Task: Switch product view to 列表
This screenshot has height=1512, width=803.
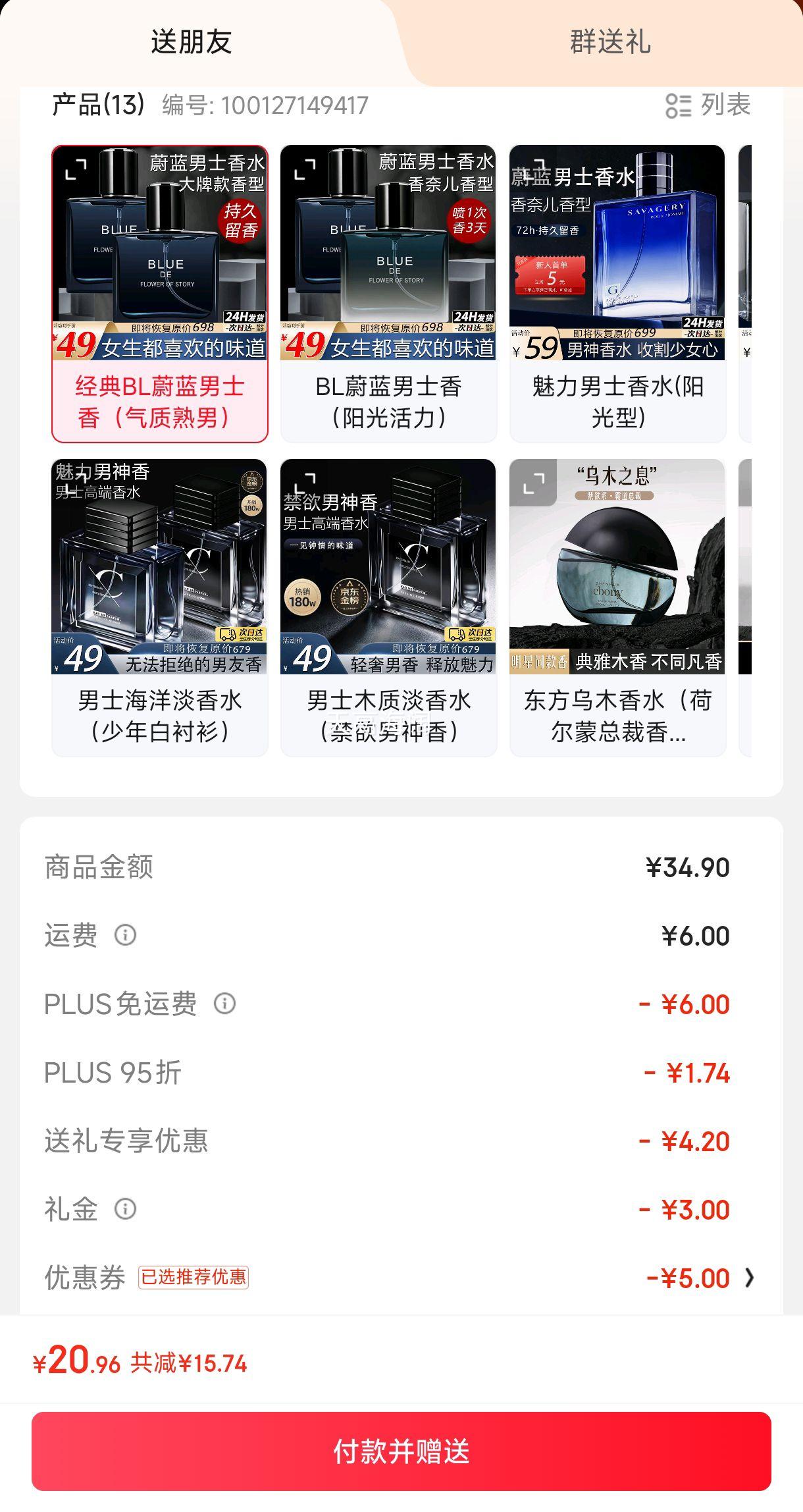Action: [x=708, y=105]
